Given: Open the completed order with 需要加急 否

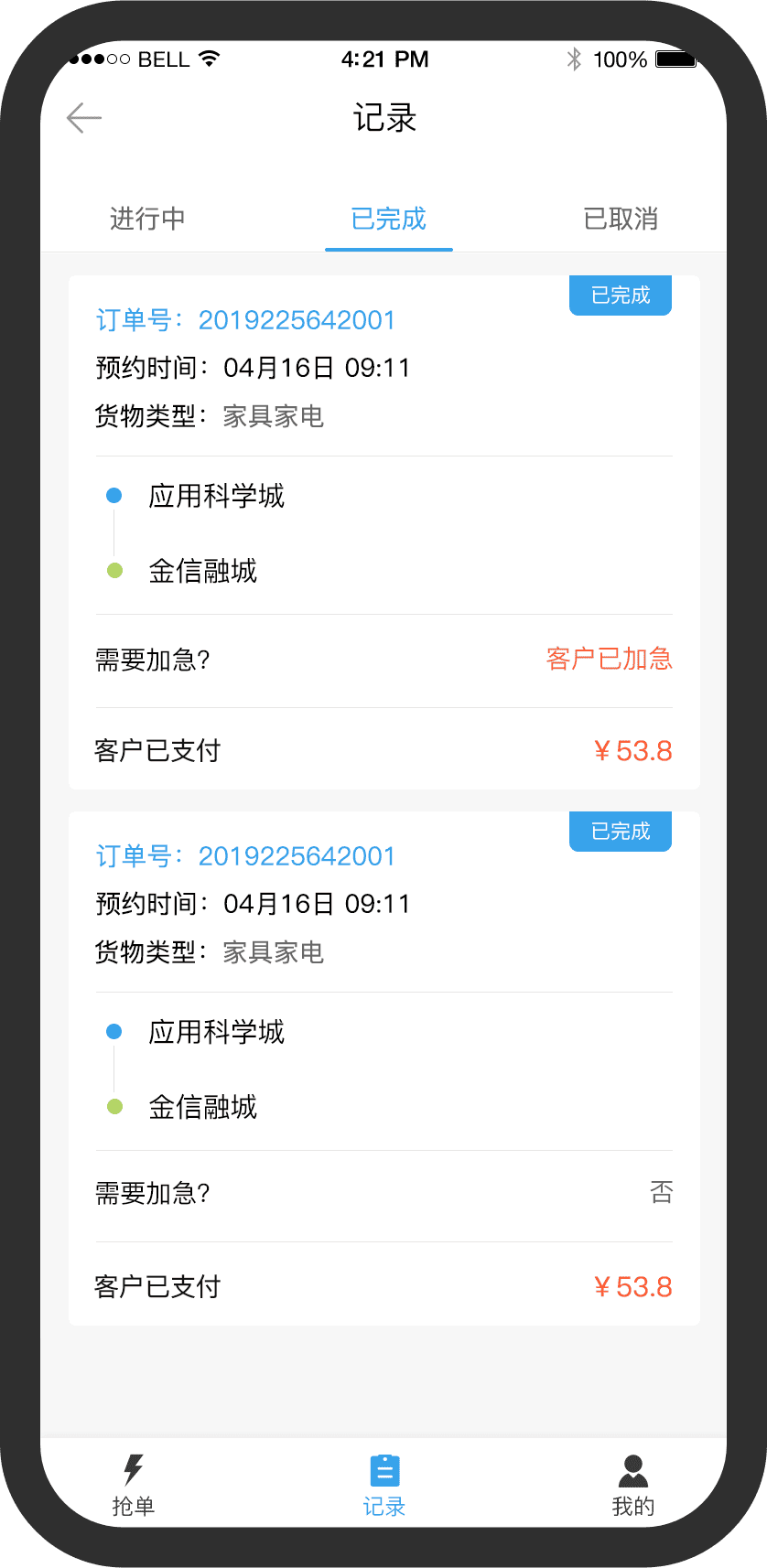Looking at the screenshot, I should click(383, 1068).
